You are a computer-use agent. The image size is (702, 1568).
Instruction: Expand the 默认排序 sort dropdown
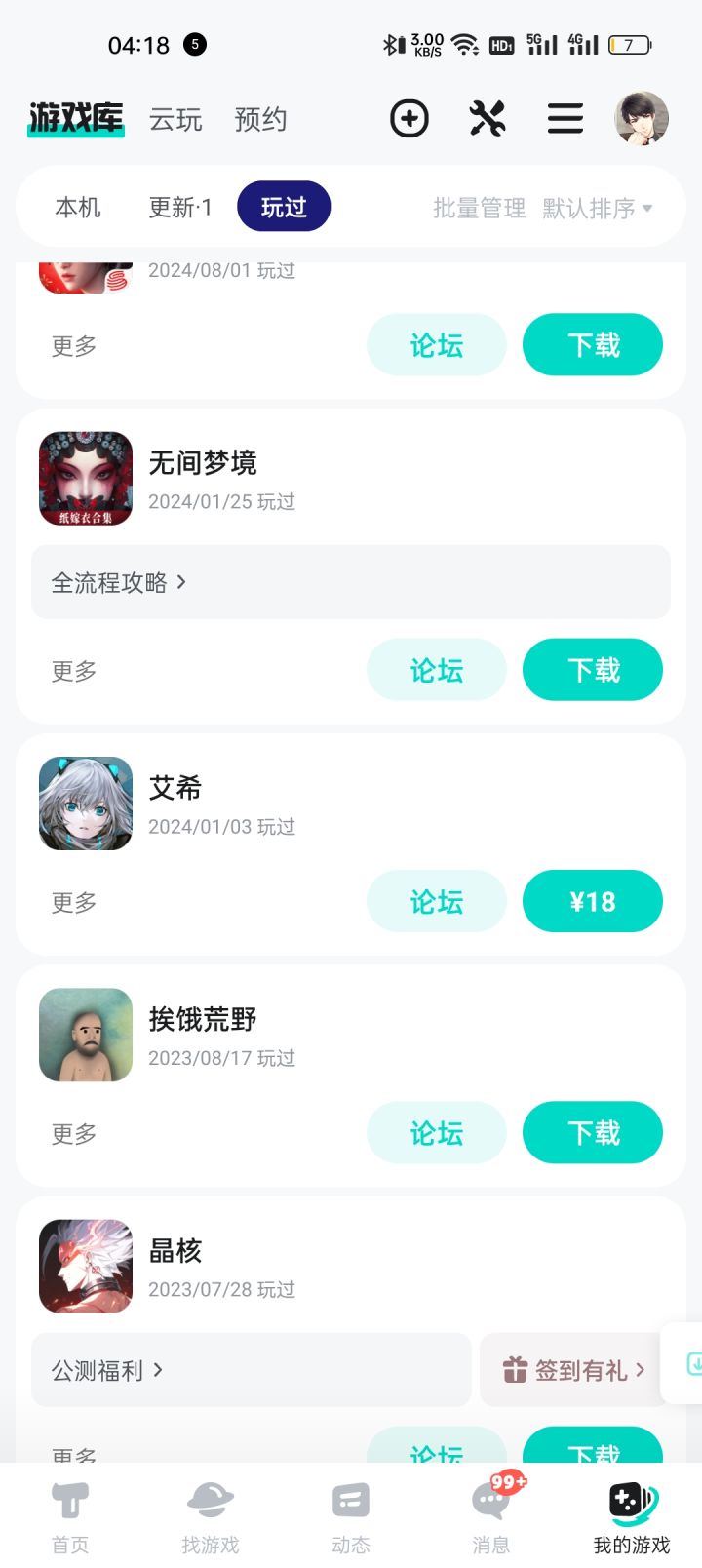598,208
